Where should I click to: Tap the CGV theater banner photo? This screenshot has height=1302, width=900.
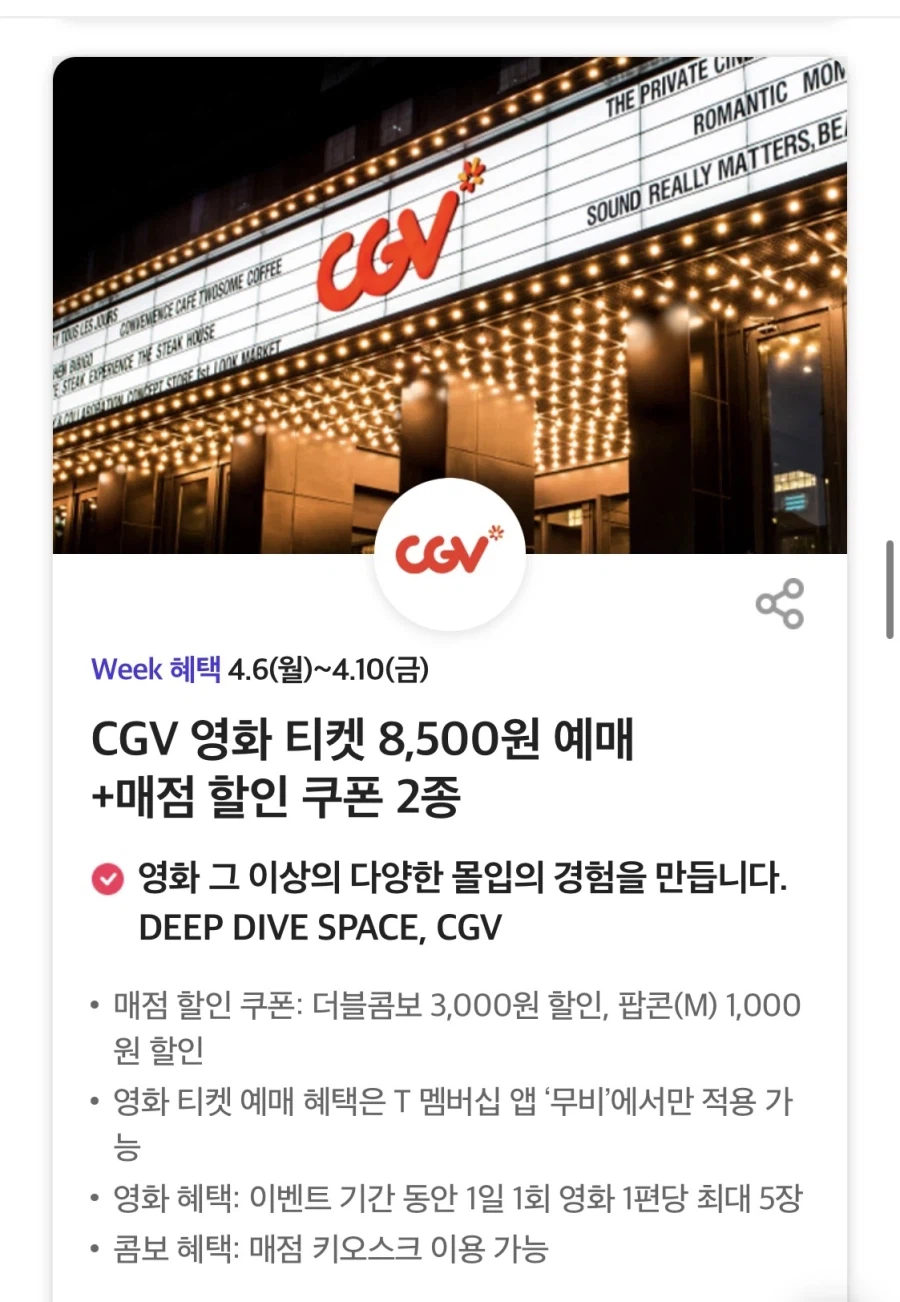(450, 300)
